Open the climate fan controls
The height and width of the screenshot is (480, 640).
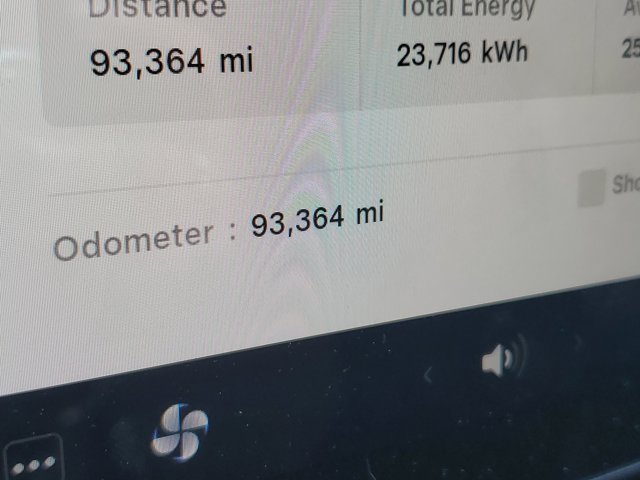pos(180,432)
